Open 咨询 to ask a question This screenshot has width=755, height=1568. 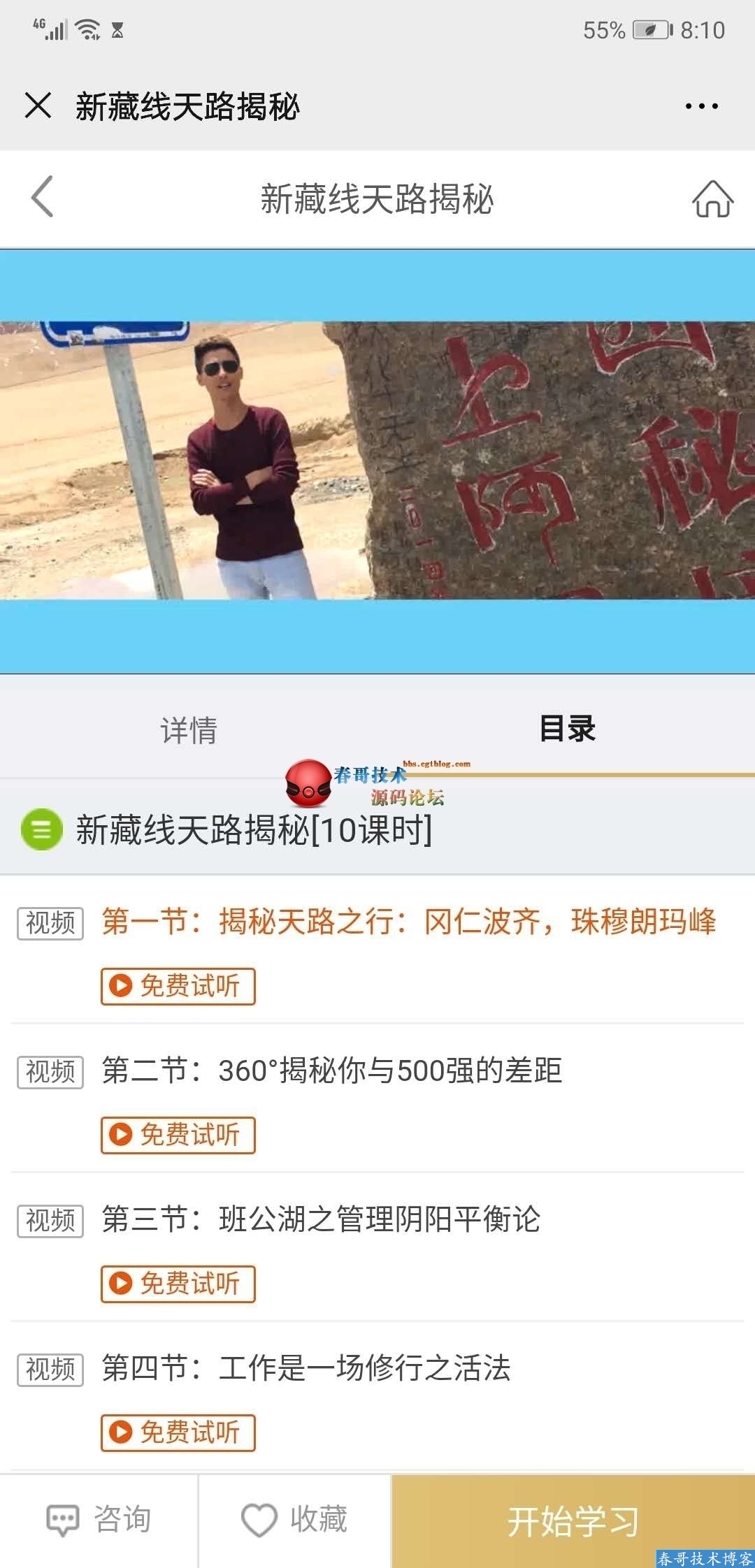click(x=99, y=1520)
